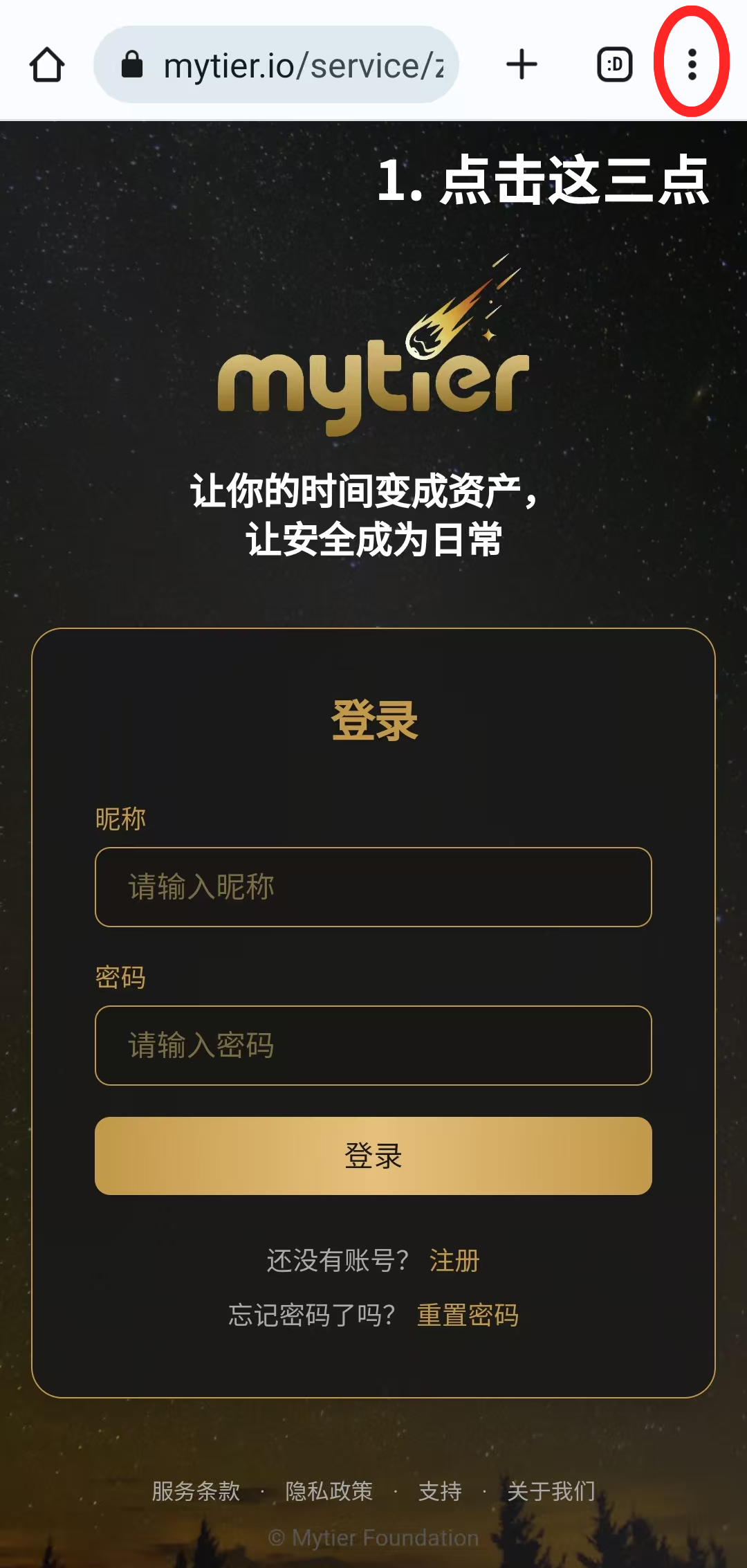Image resolution: width=747 pixels, height=1568 pixels.
Task: Go to the browser home page
Action: (x=47, y=64)
